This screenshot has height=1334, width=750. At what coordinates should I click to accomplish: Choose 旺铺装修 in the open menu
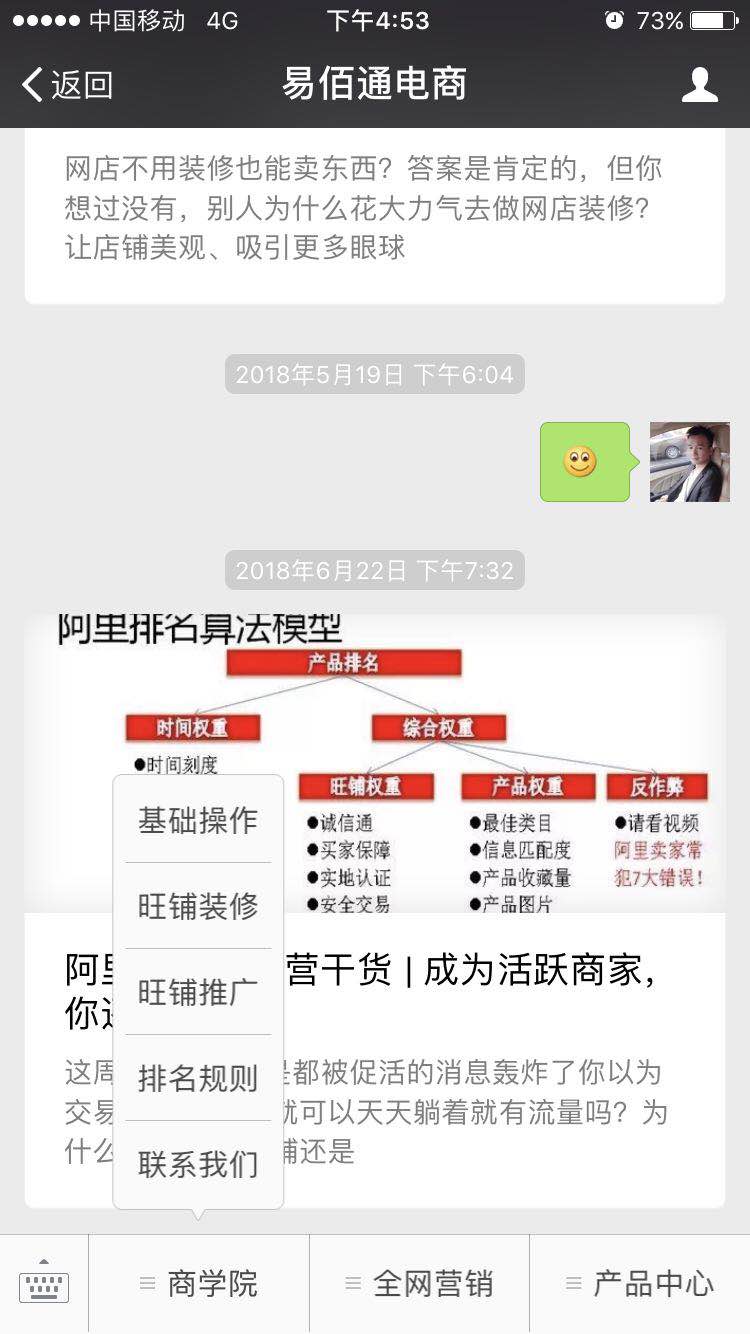pos(198,906)
